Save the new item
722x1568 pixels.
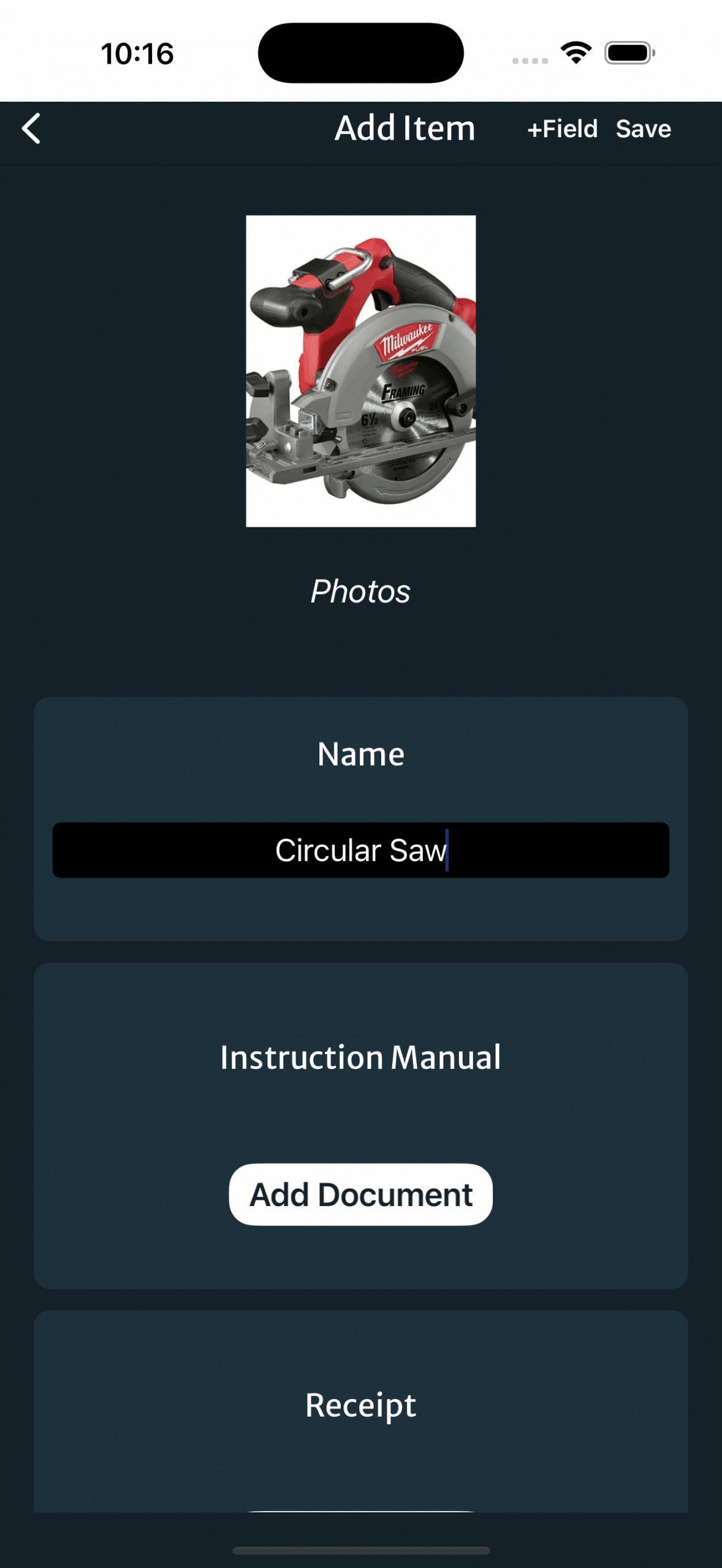(643, 129)
